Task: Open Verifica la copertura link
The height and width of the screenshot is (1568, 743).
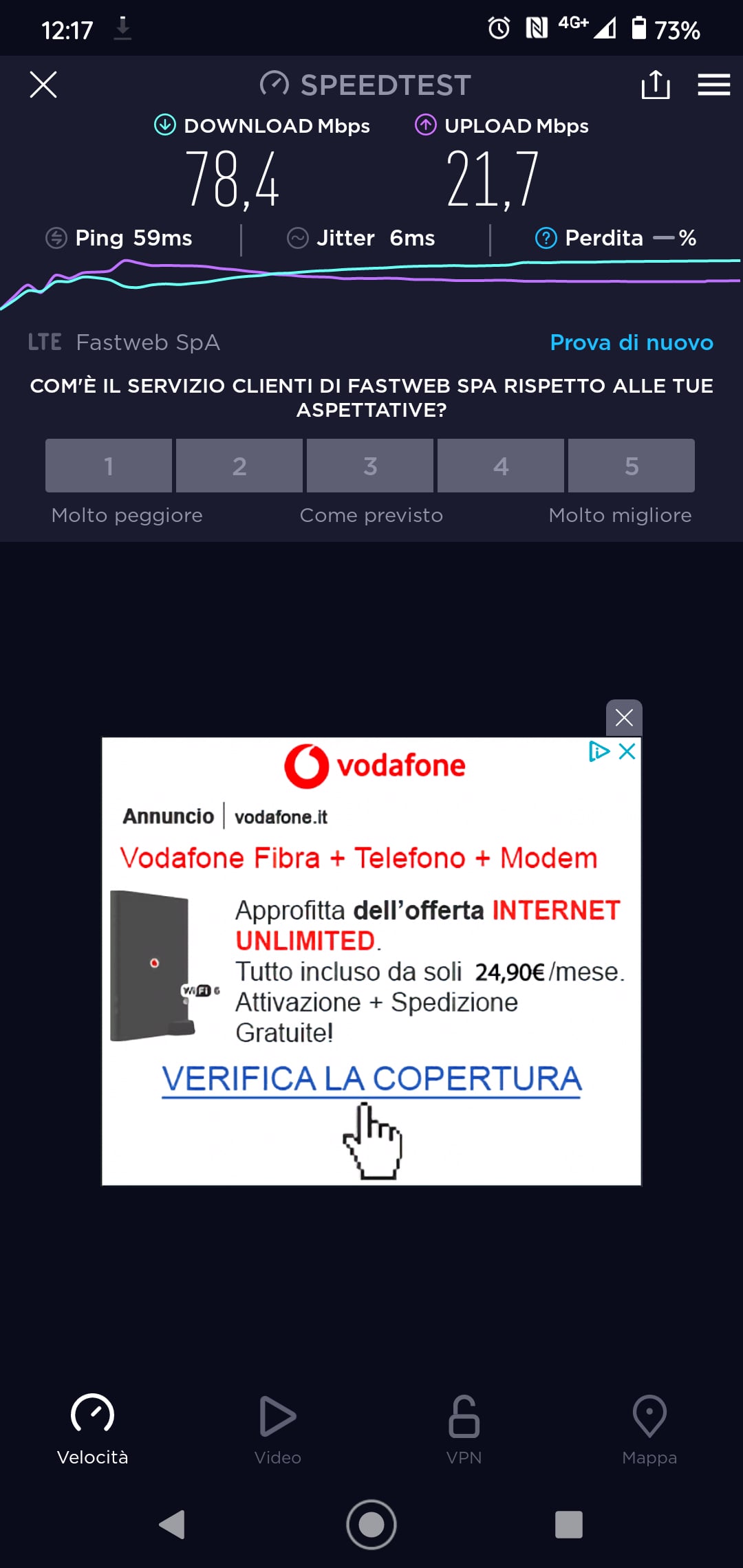Action: pos(371,1078)
